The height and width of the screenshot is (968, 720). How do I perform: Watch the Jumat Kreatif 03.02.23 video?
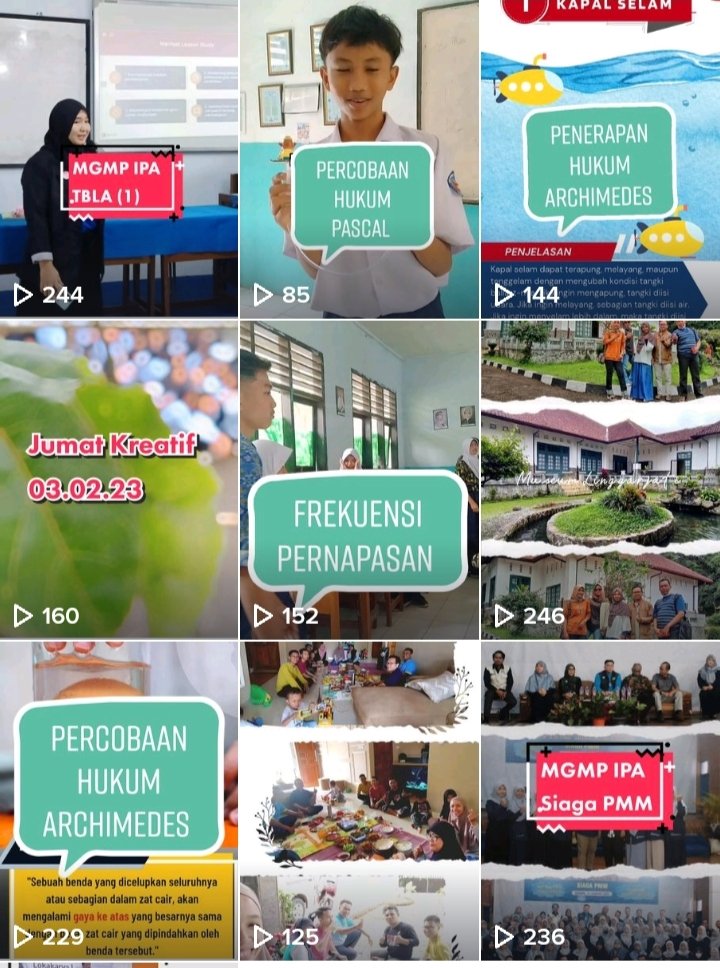[x=119, y=478]
